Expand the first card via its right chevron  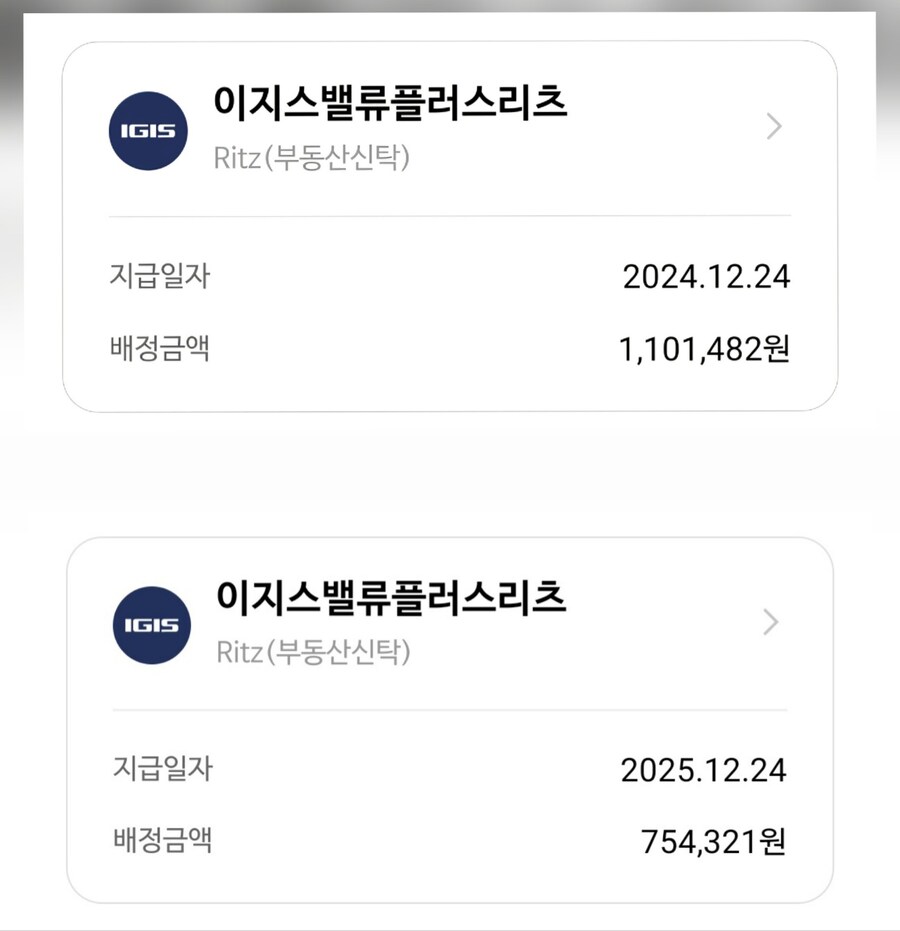coord(771,127)
